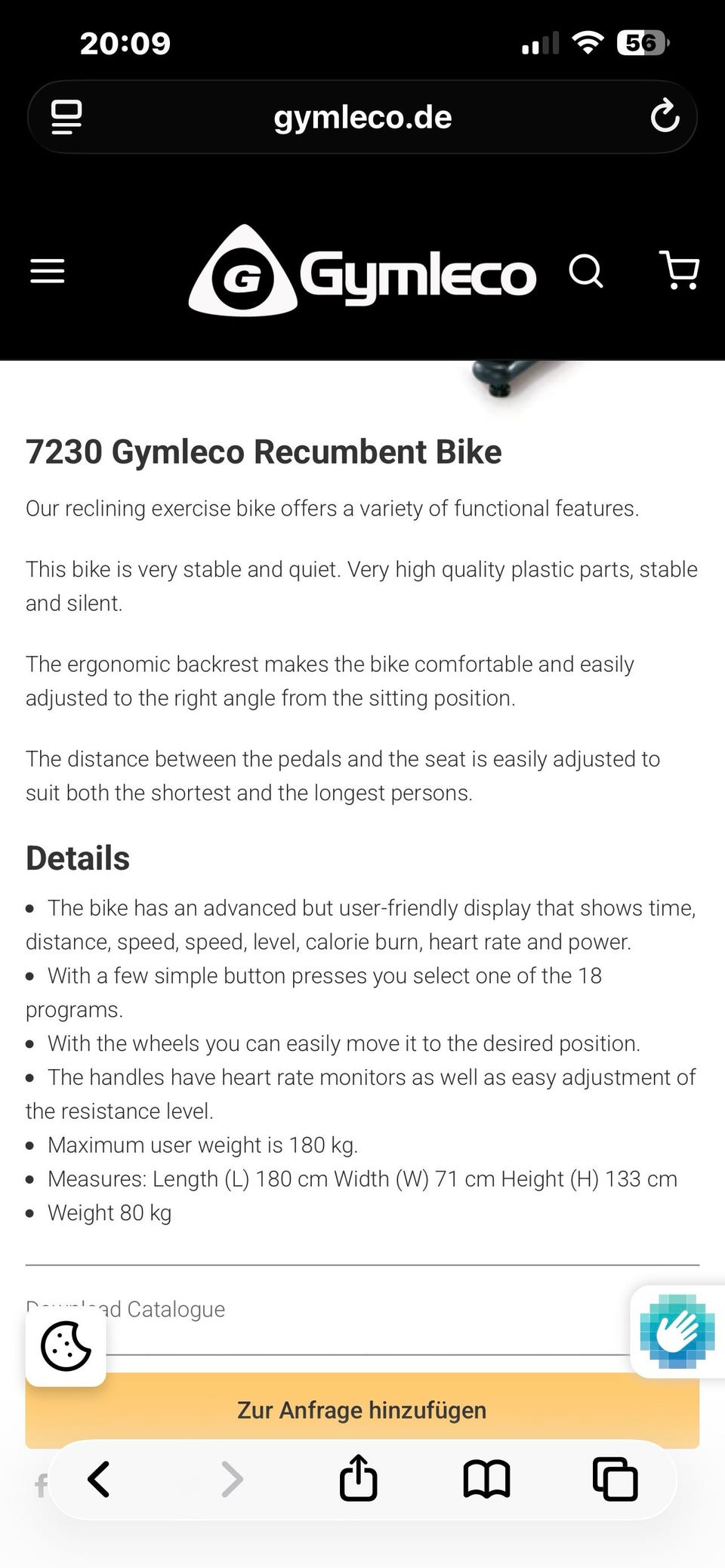Open cookie preferences
725x1568 pixels.
tap(66, 1346)
